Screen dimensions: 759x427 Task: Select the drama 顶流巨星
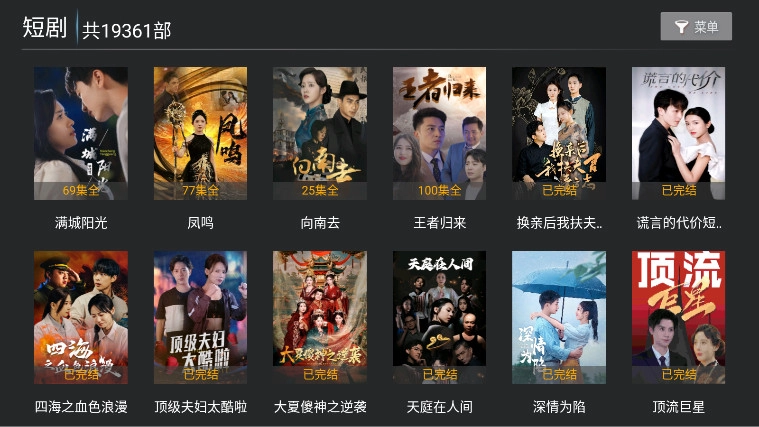coord(678,317)
